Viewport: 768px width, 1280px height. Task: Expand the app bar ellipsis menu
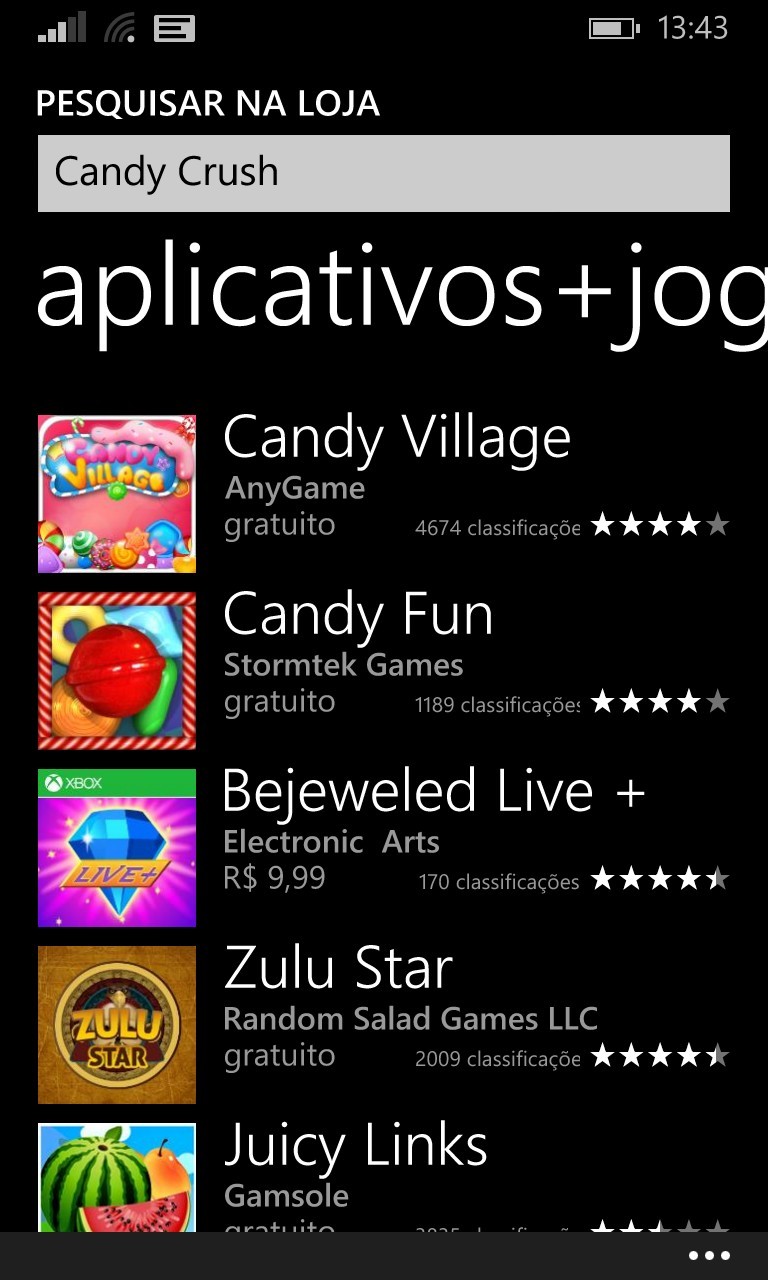[709, 1256]
